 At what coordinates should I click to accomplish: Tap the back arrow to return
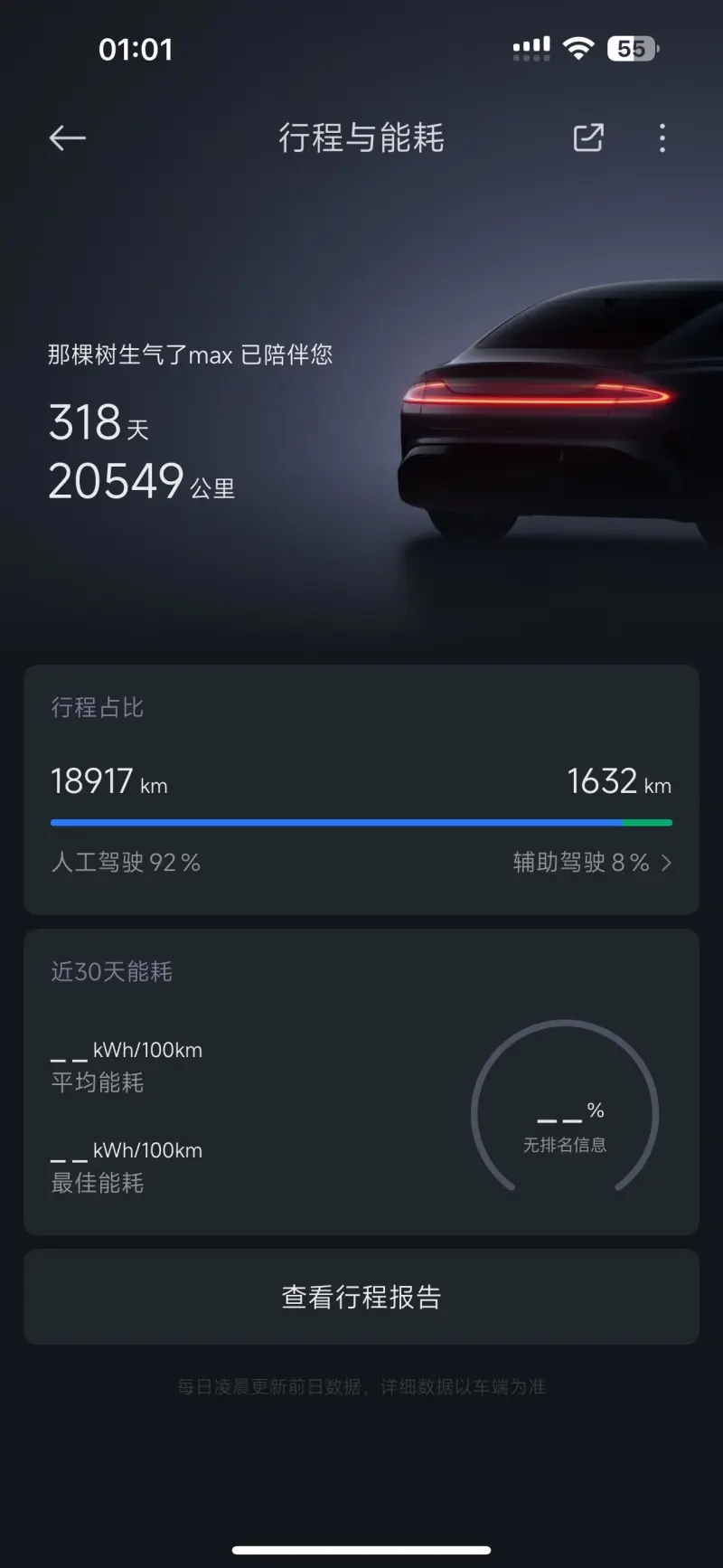pyautogui.click(x=67, y=137)
